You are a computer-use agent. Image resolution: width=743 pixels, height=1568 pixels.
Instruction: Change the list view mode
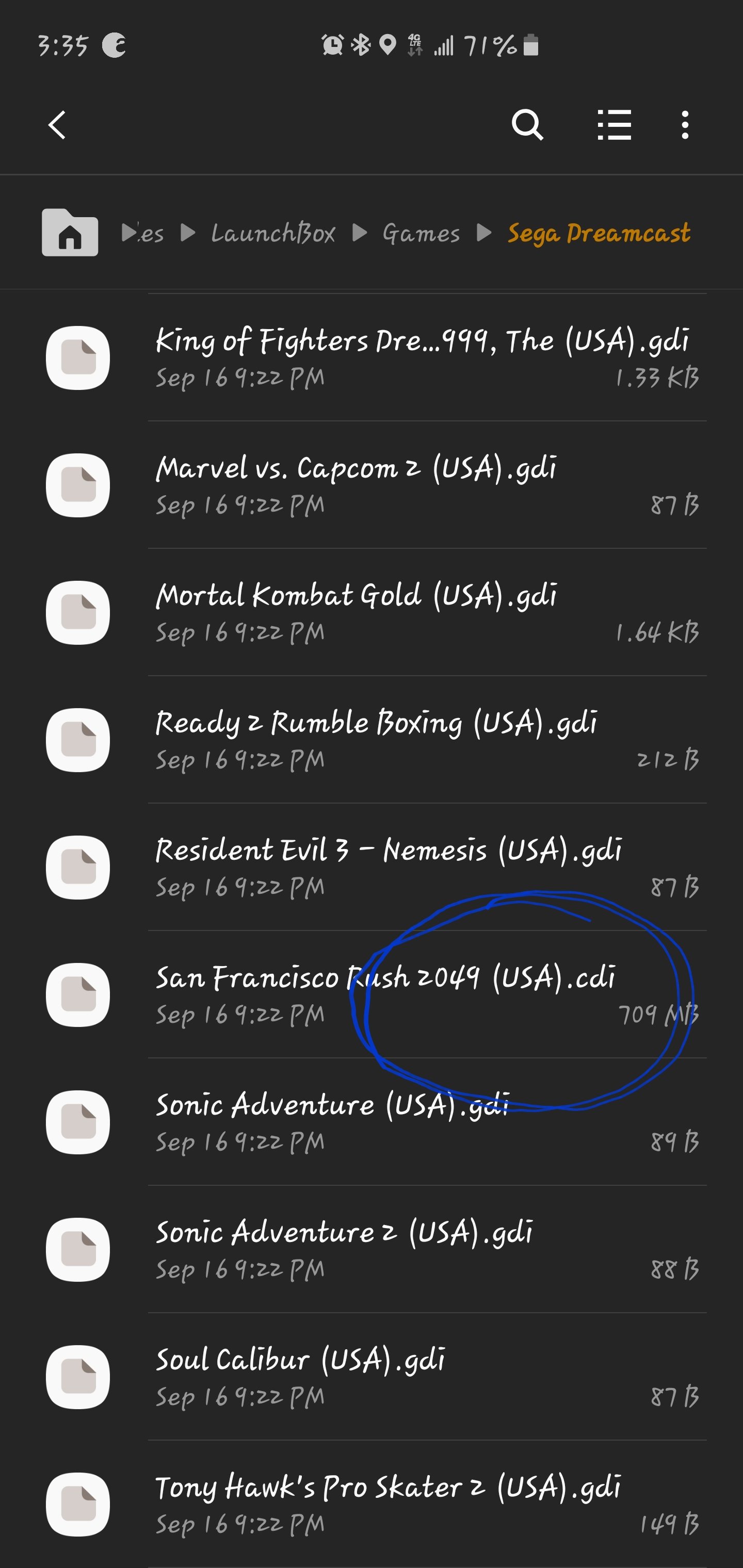click(x=614, y=125)
